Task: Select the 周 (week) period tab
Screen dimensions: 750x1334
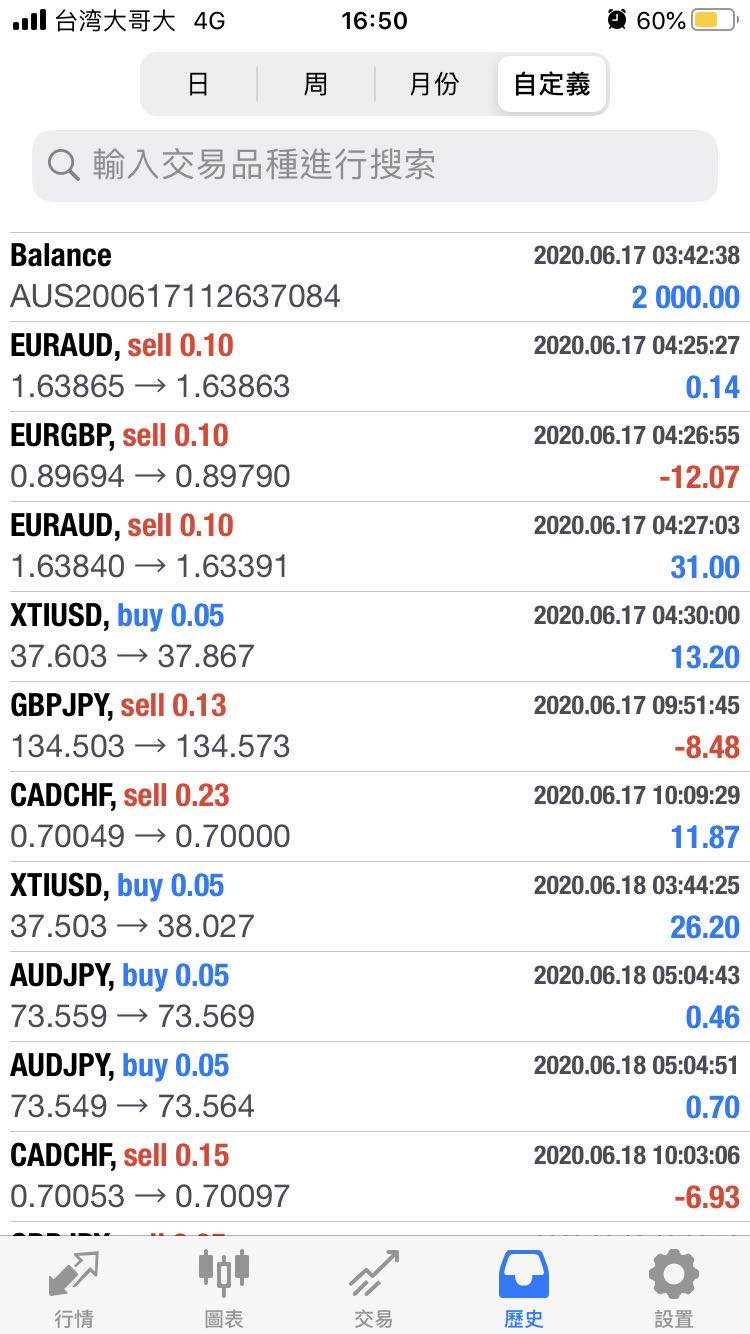Action: 316,84
